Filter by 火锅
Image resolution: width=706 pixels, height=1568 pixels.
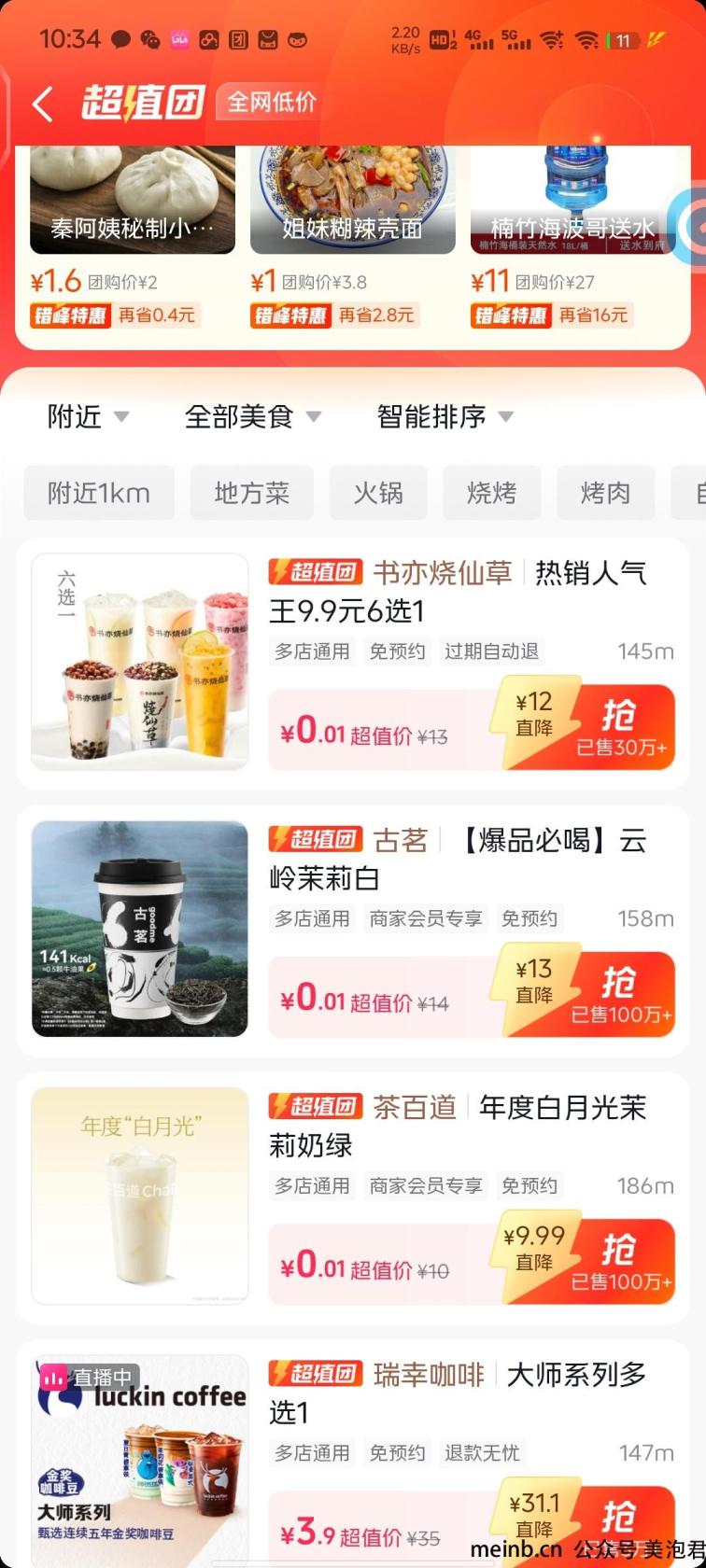click(378, 493)
